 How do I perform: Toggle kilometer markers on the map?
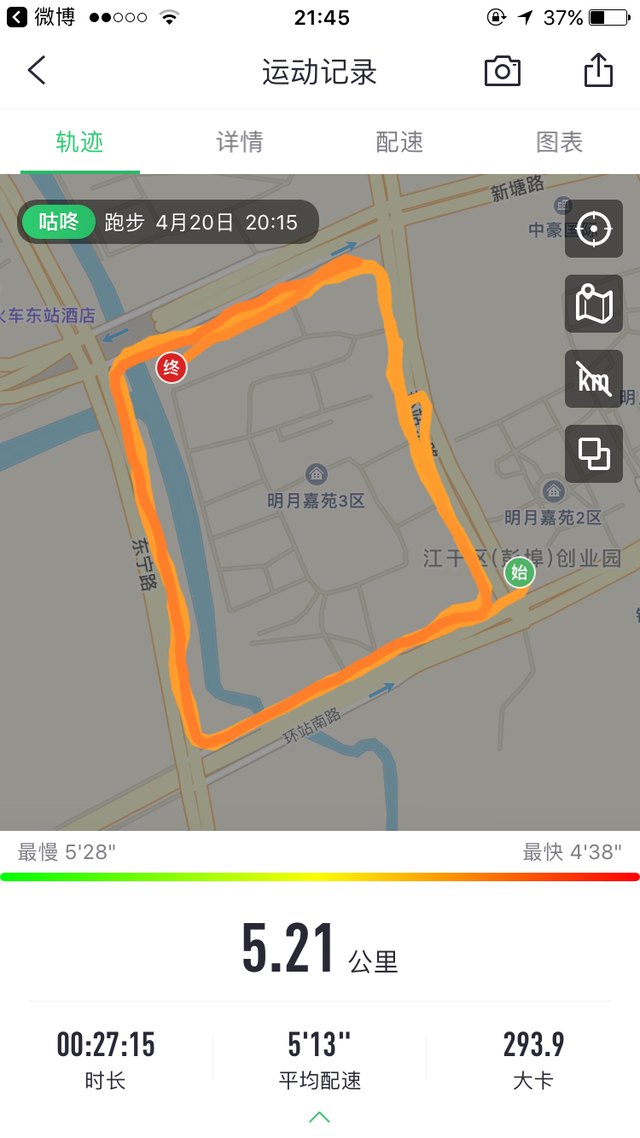594,379
